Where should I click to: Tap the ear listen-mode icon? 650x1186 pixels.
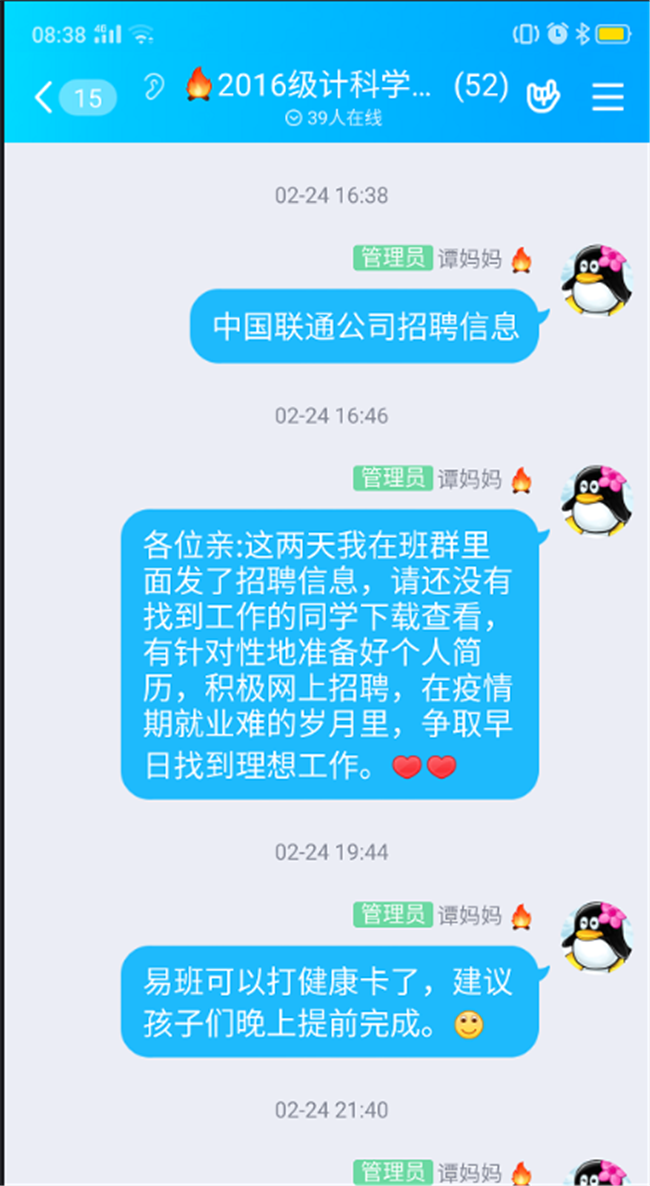(x=152, y=88)
